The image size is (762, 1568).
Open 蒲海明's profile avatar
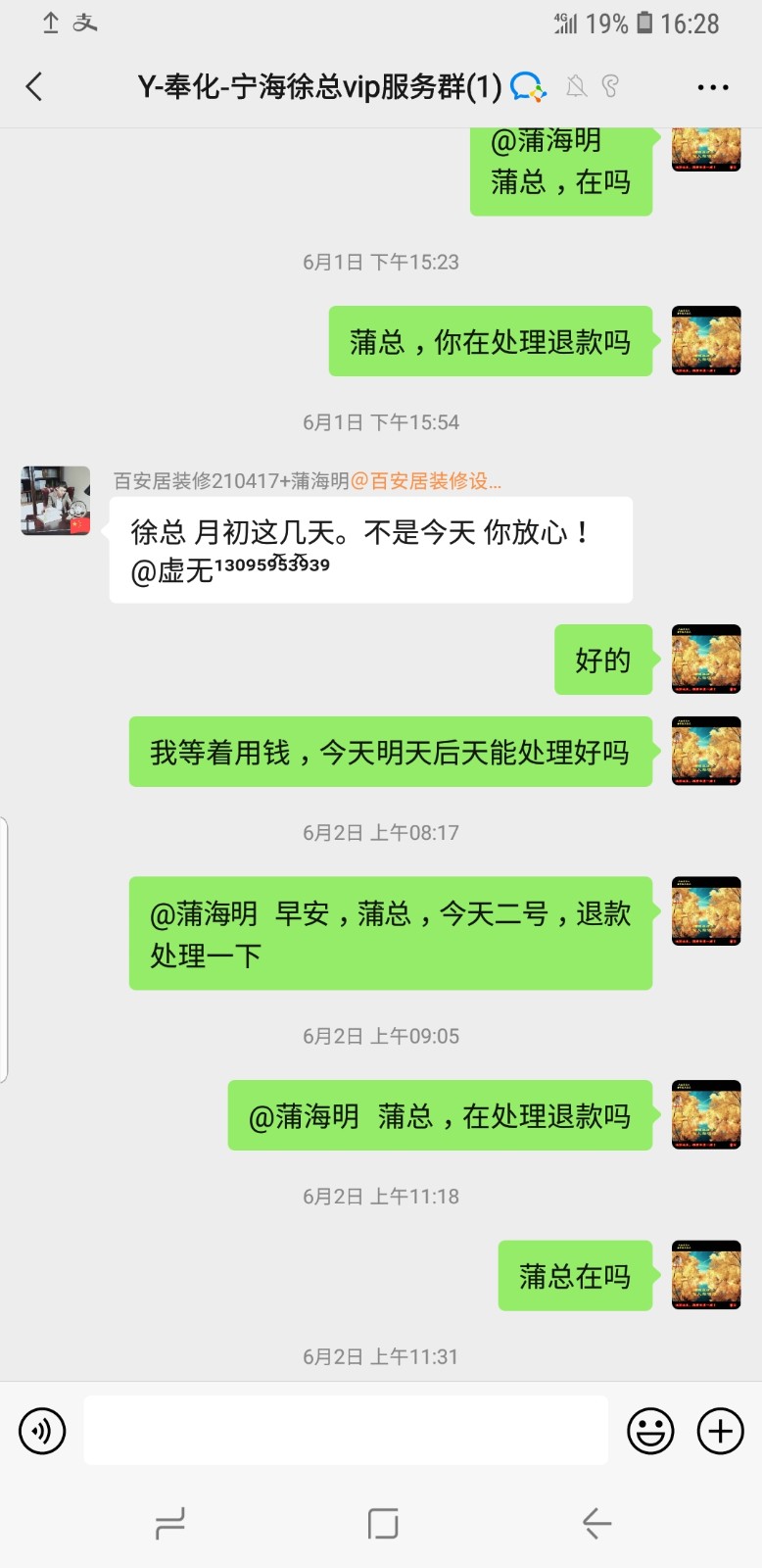(56, 501)
